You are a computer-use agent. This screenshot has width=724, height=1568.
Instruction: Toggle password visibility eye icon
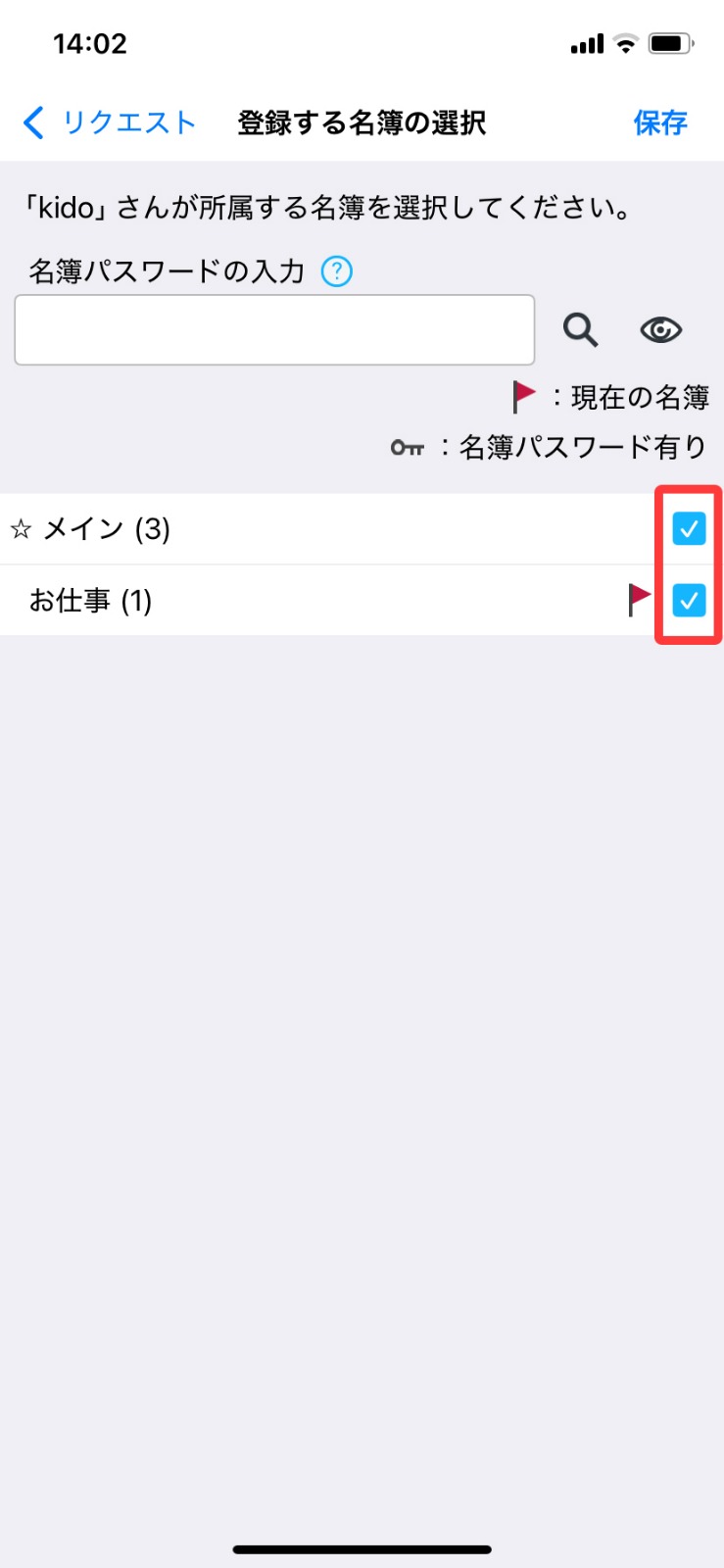660,330
